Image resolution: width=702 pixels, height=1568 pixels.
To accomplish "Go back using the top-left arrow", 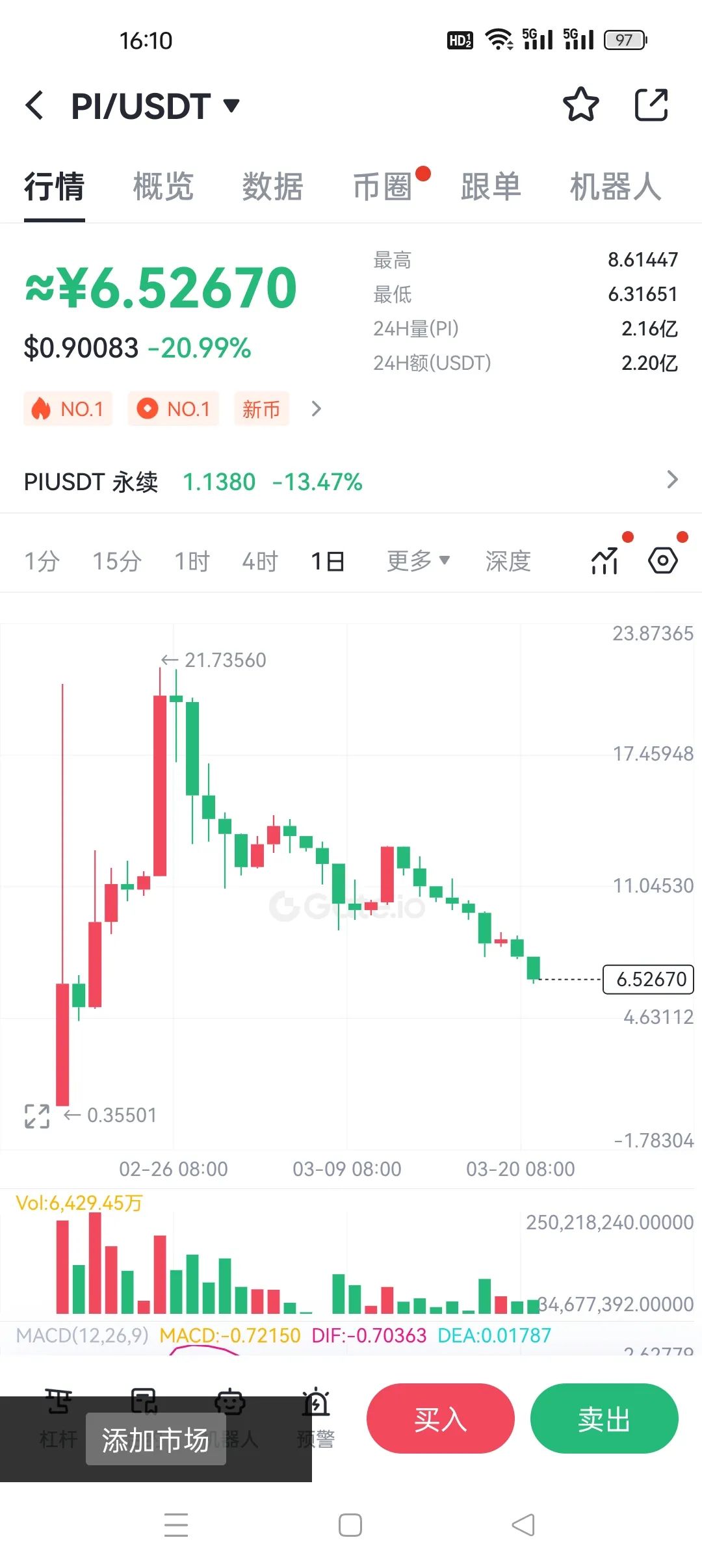I will tap(35, 105).
